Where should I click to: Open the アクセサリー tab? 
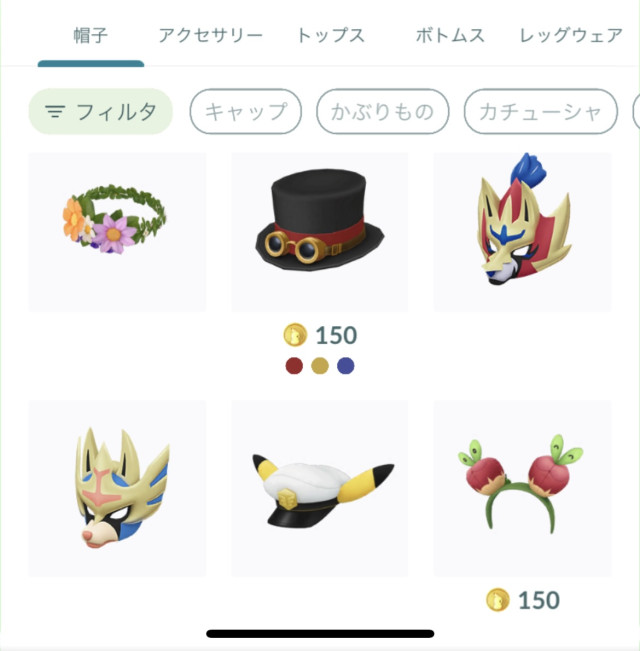pyautogui.click(x=210, y=36)
